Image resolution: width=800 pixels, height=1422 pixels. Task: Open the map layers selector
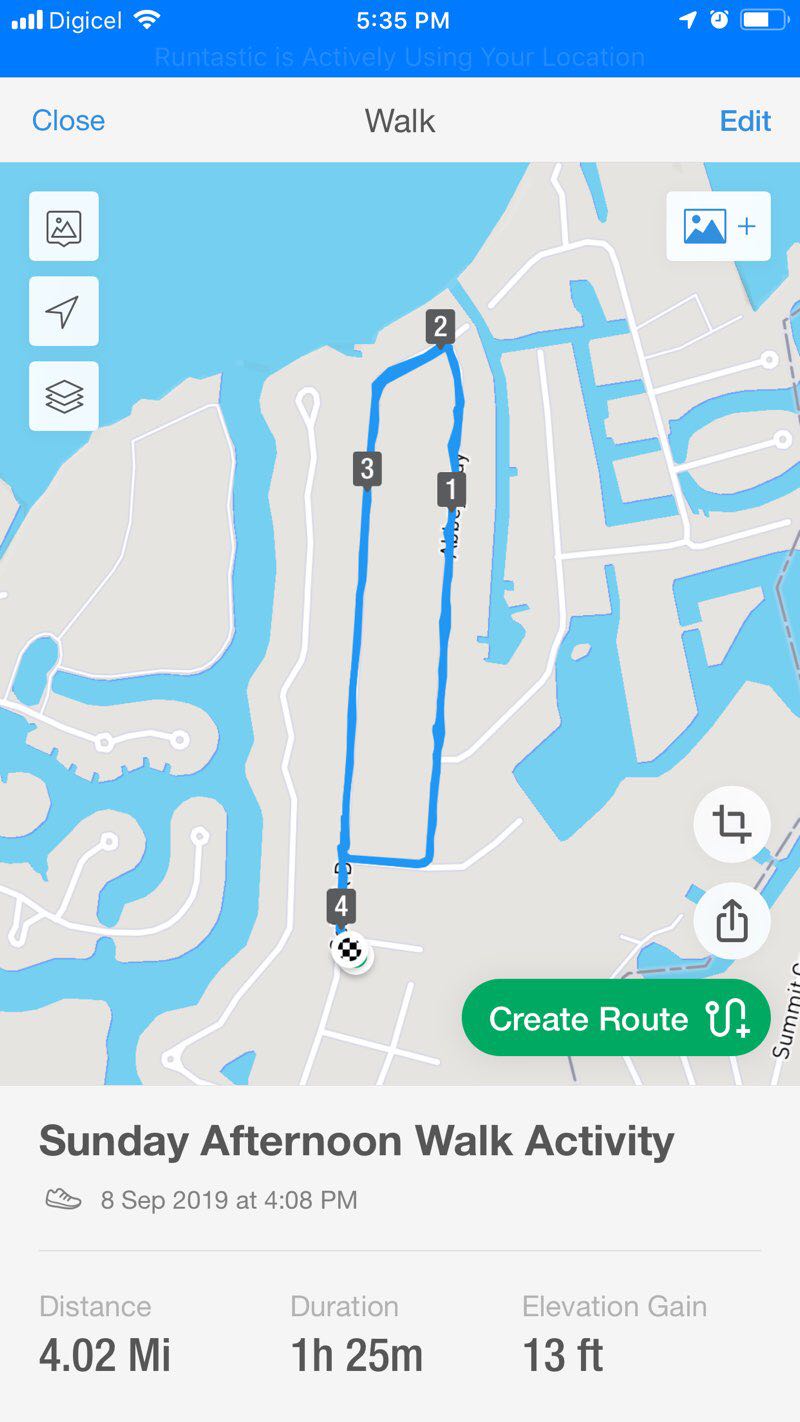64,397
